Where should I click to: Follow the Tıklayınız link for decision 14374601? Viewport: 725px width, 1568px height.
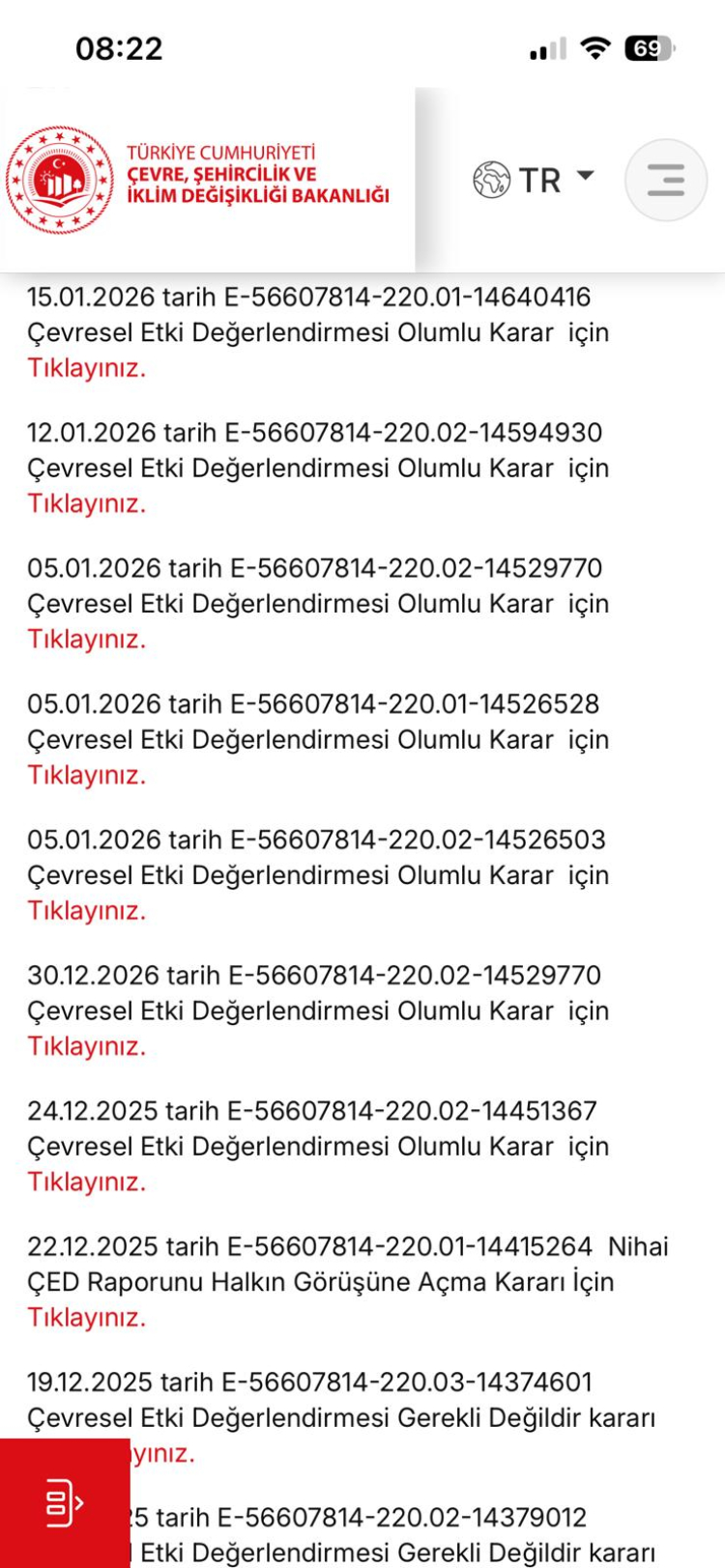click(x=162, y=1453)
